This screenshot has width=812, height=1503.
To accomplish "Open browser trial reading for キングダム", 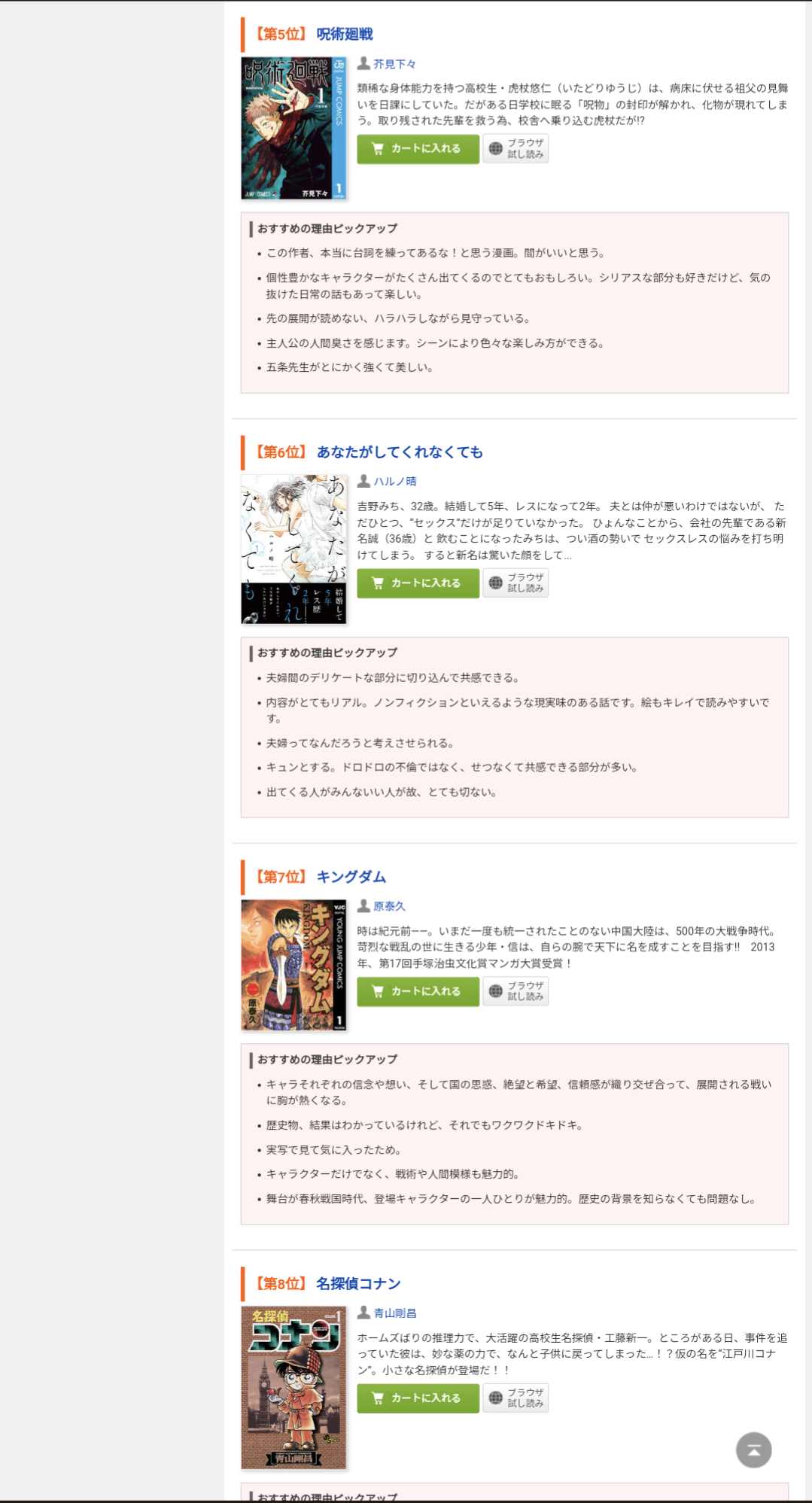I will [515, 991].
